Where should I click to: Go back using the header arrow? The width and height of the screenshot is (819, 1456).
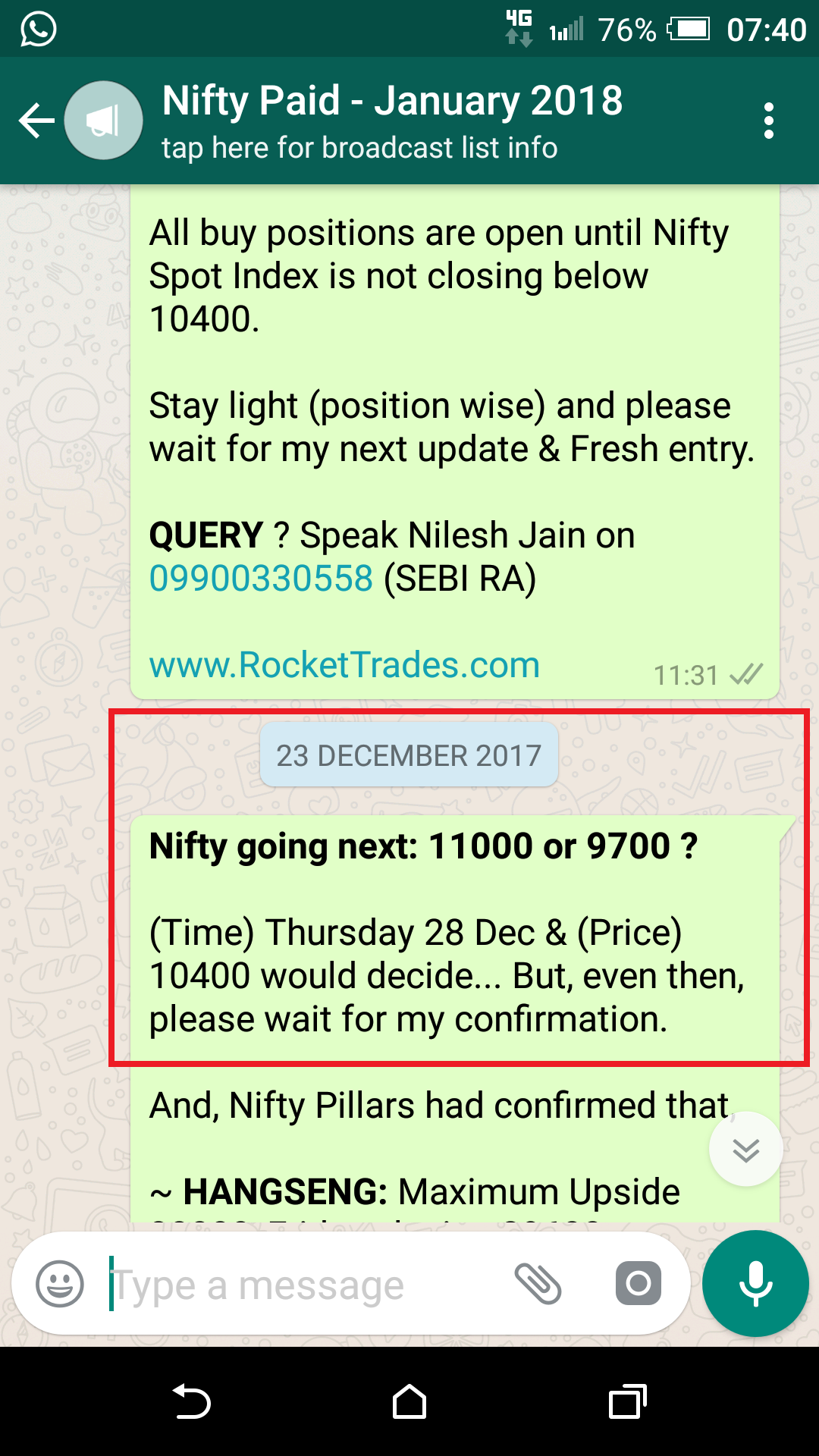pos(36,121)
